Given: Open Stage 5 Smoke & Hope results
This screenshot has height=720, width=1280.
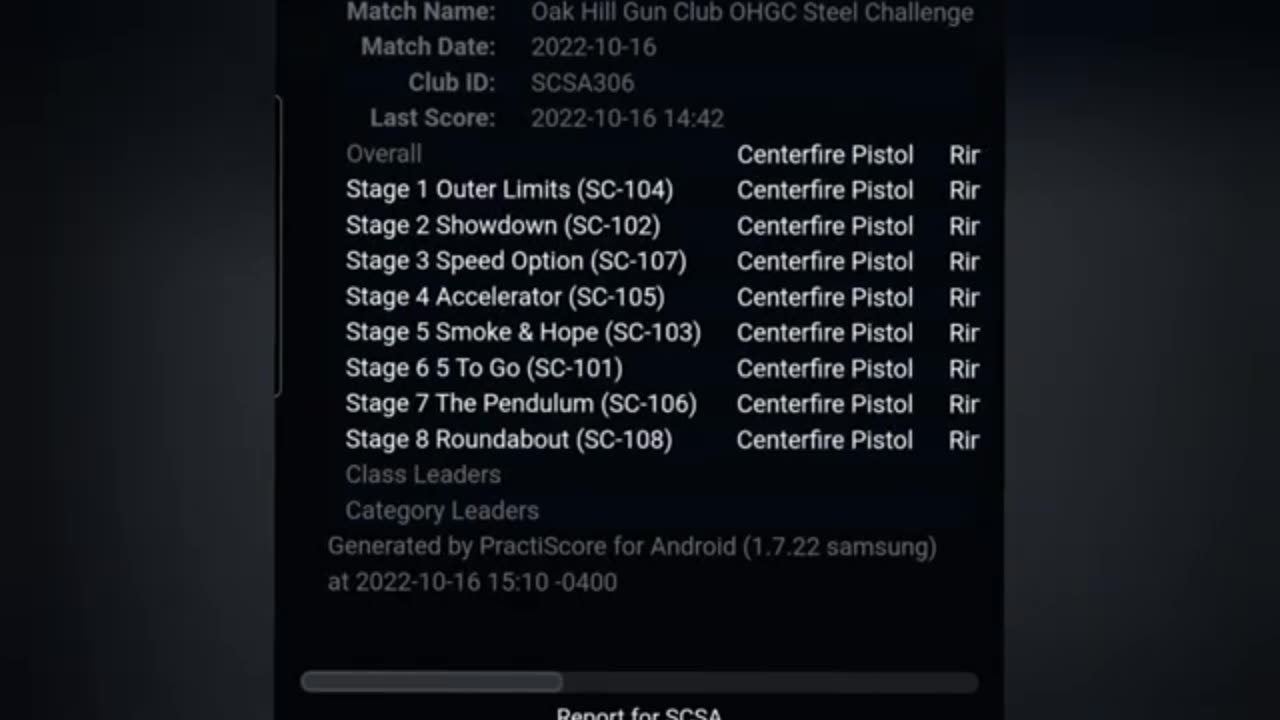Looking at the screenshot, I should pos(523,332).
